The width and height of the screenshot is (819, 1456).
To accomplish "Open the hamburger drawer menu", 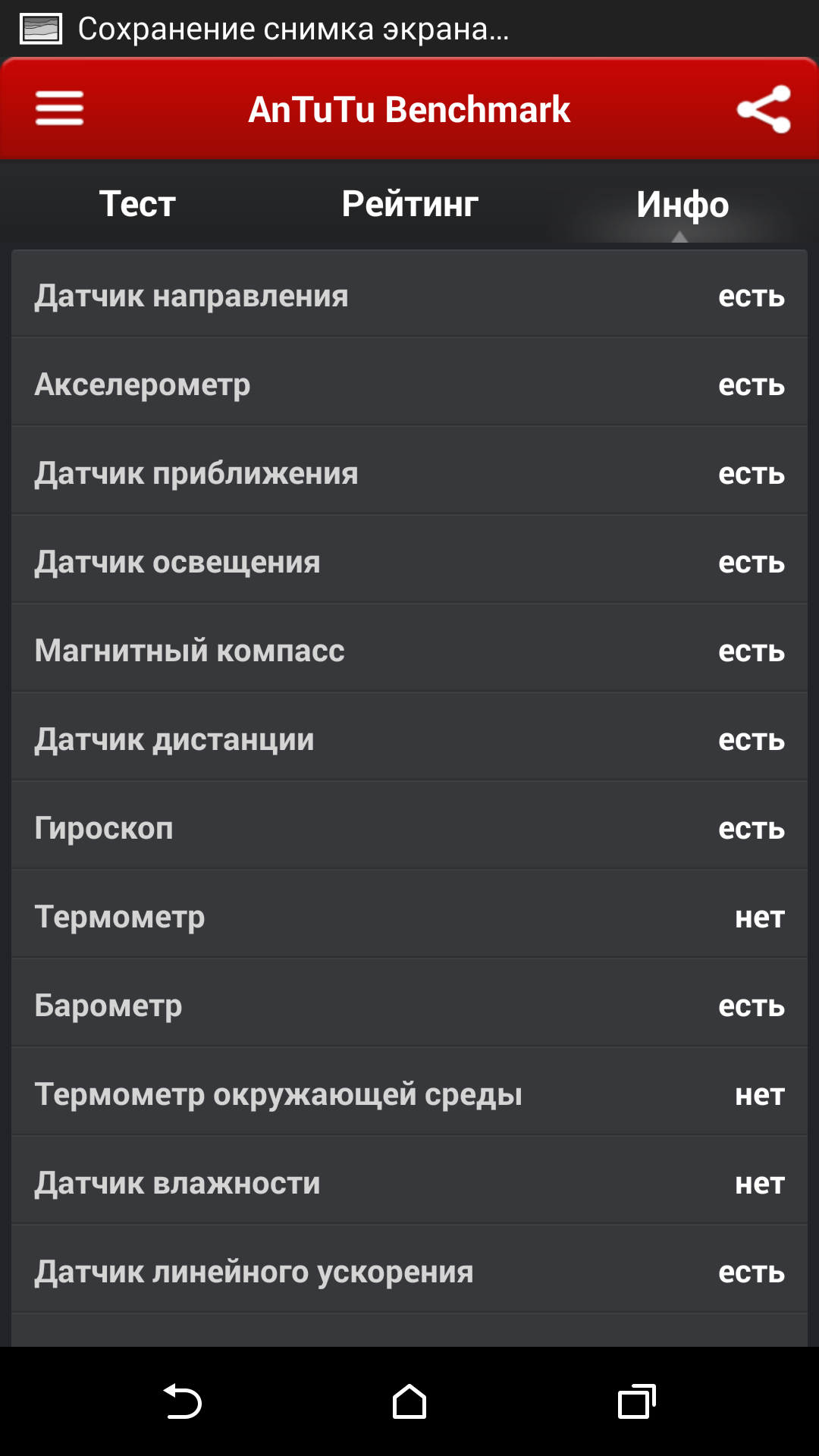I will (x=59, y=108).
